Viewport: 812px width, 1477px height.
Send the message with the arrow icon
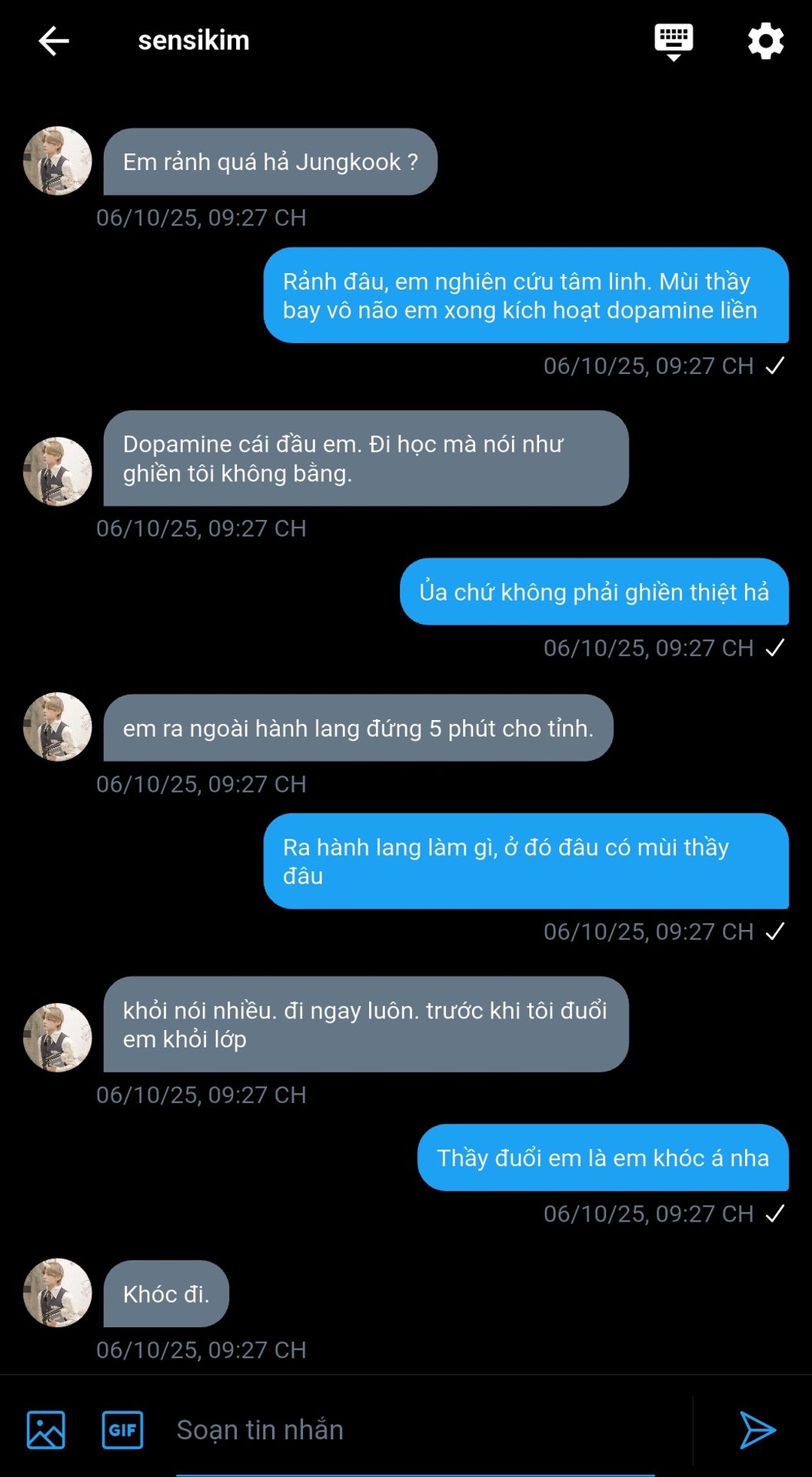point(757,1430)
